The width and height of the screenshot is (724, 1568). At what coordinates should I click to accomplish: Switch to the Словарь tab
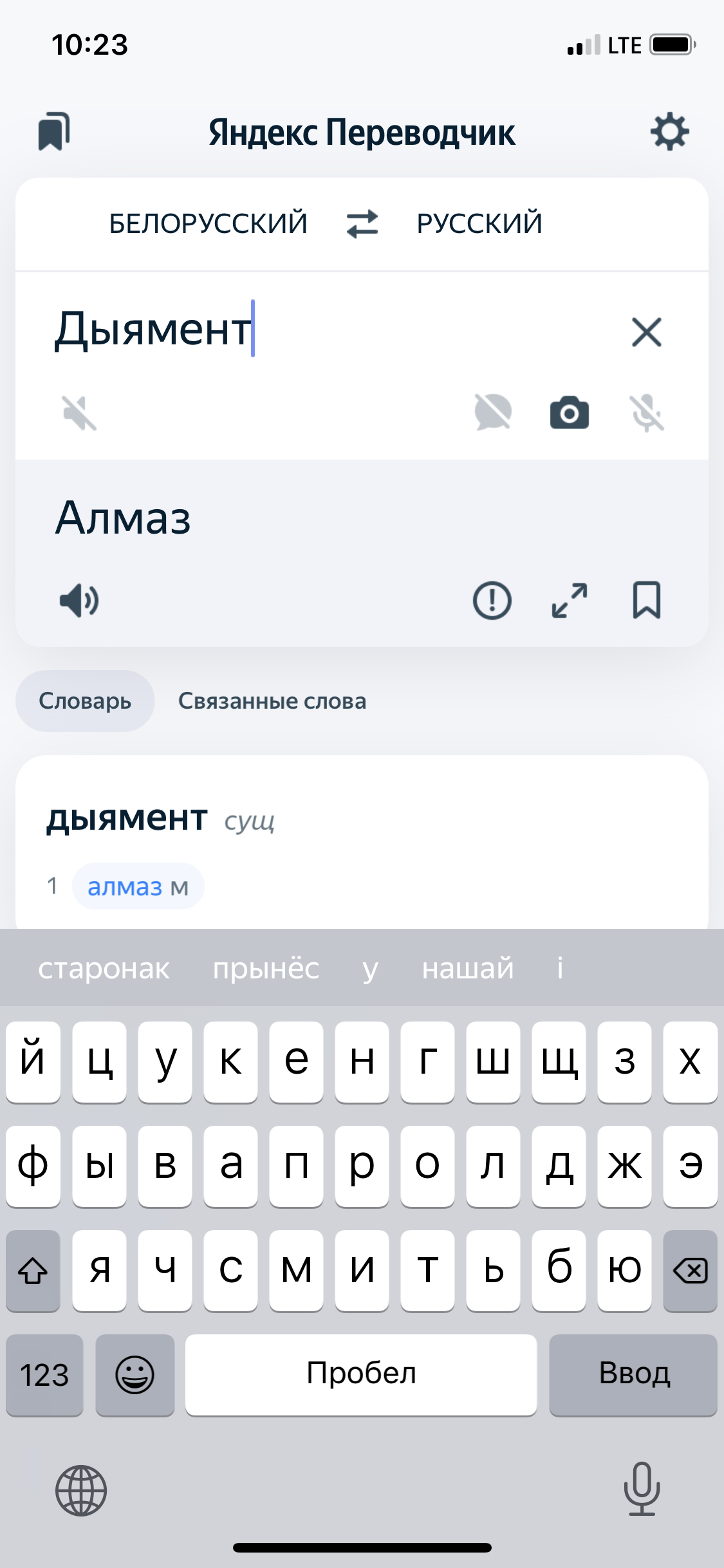click(85, 701)
